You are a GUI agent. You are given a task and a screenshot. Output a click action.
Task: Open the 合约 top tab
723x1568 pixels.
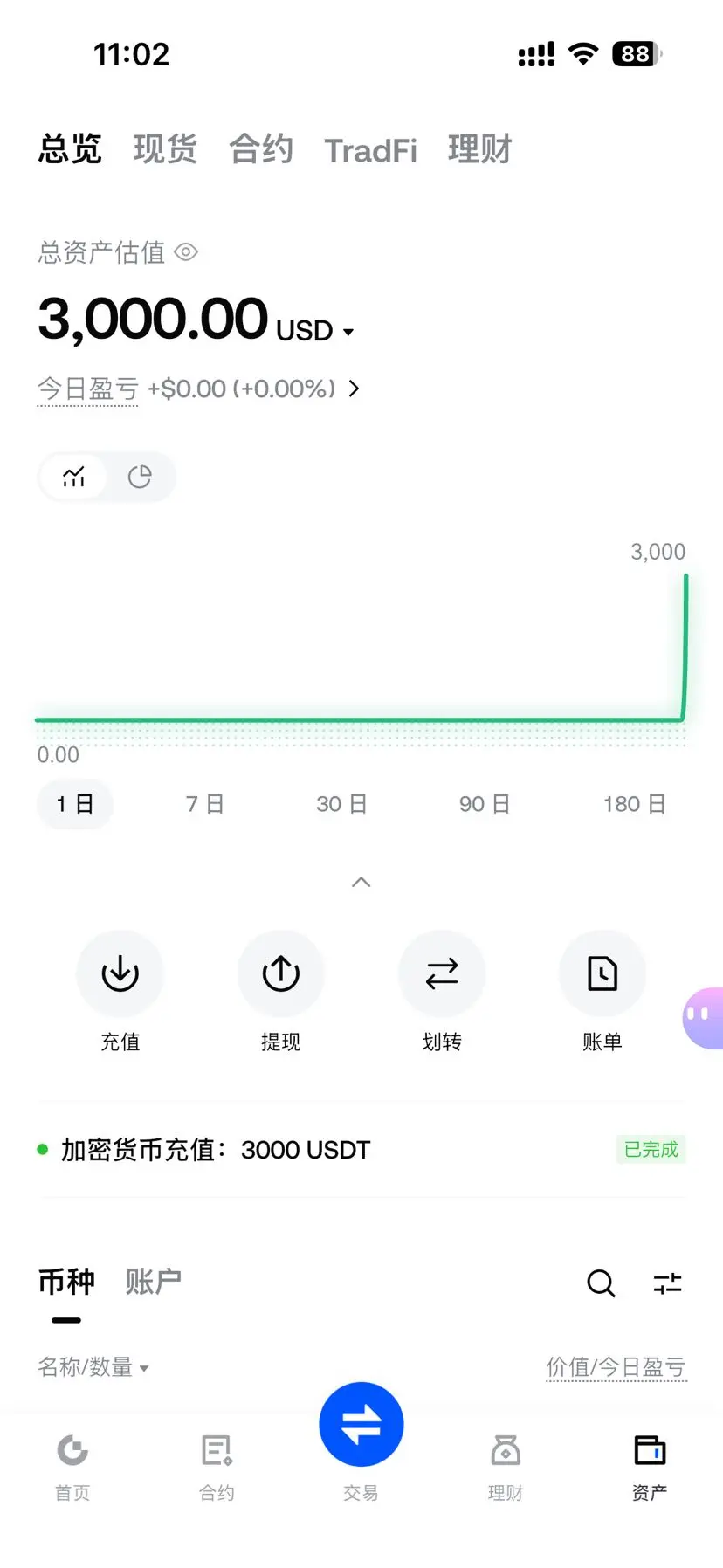(261, 149)
